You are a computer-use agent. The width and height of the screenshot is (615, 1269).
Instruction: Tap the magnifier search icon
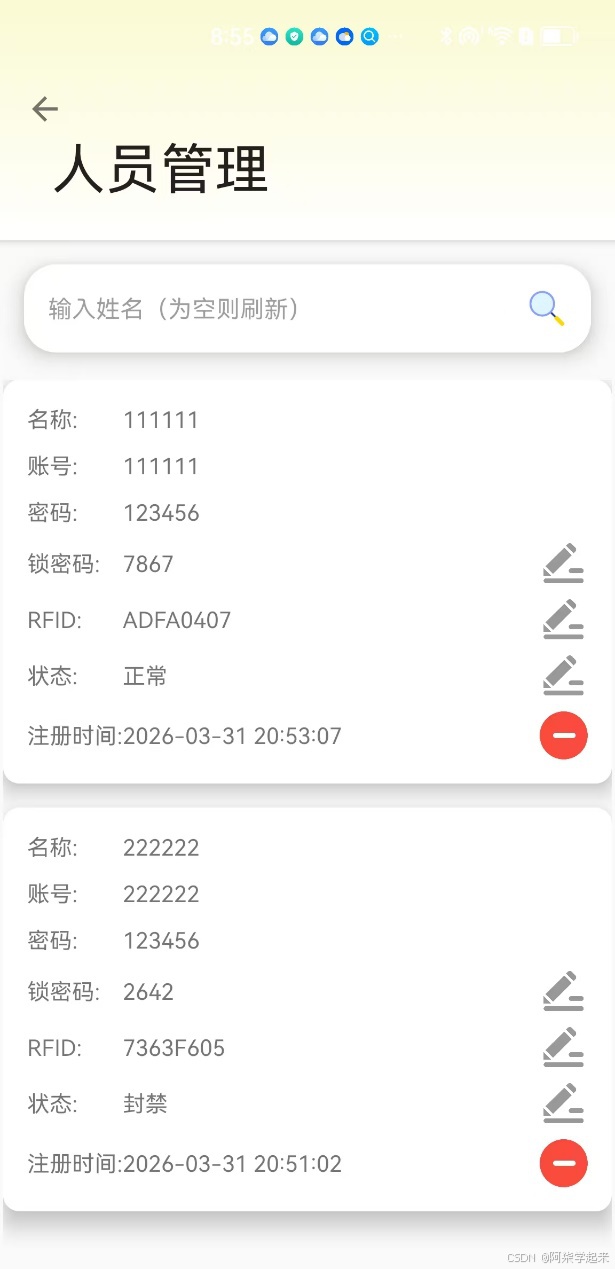click(547, 308)
